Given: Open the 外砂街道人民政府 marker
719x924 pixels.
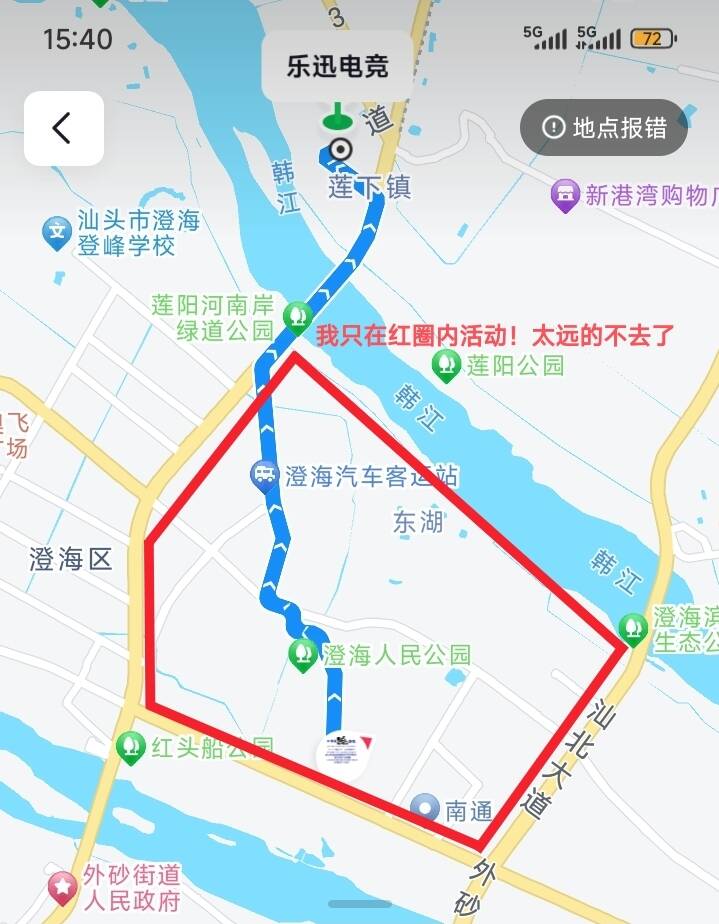Looking at the screenshot, I should [64, 887].
